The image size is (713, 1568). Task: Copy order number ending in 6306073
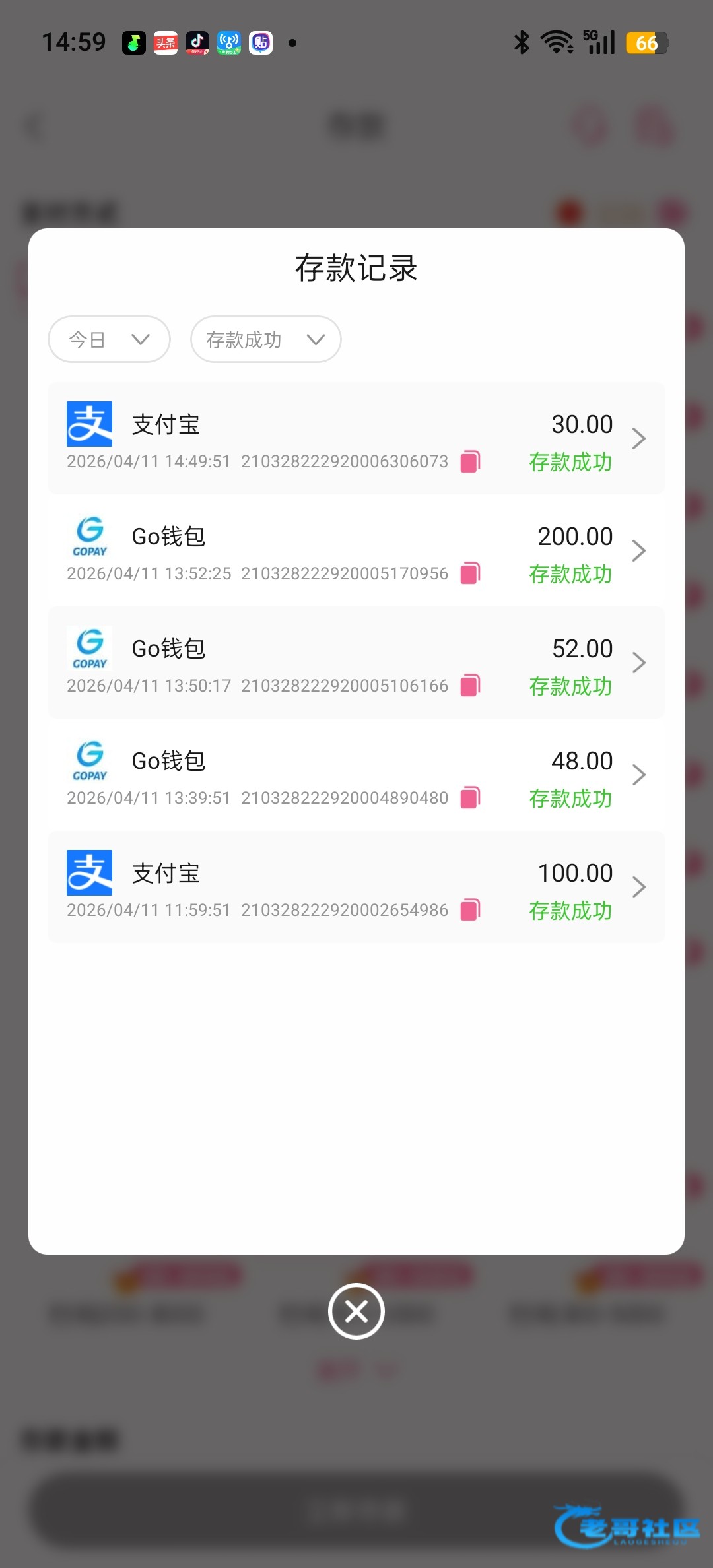coord(470,461)
